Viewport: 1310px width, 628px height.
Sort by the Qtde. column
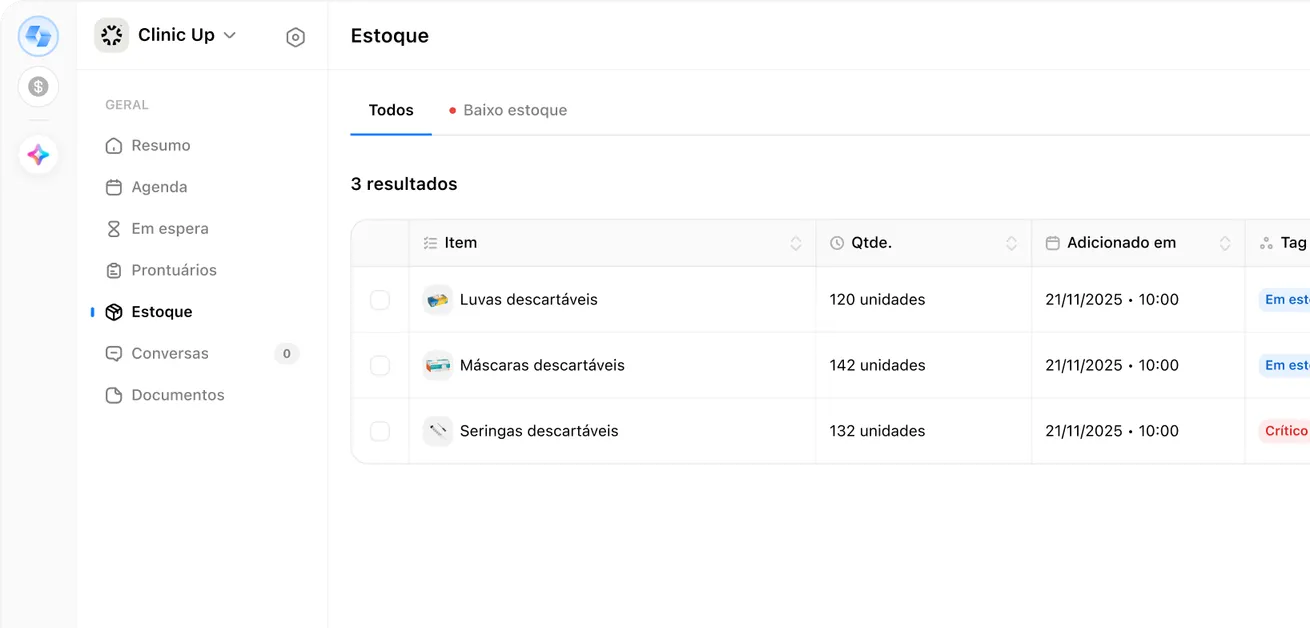point(1011,243)
